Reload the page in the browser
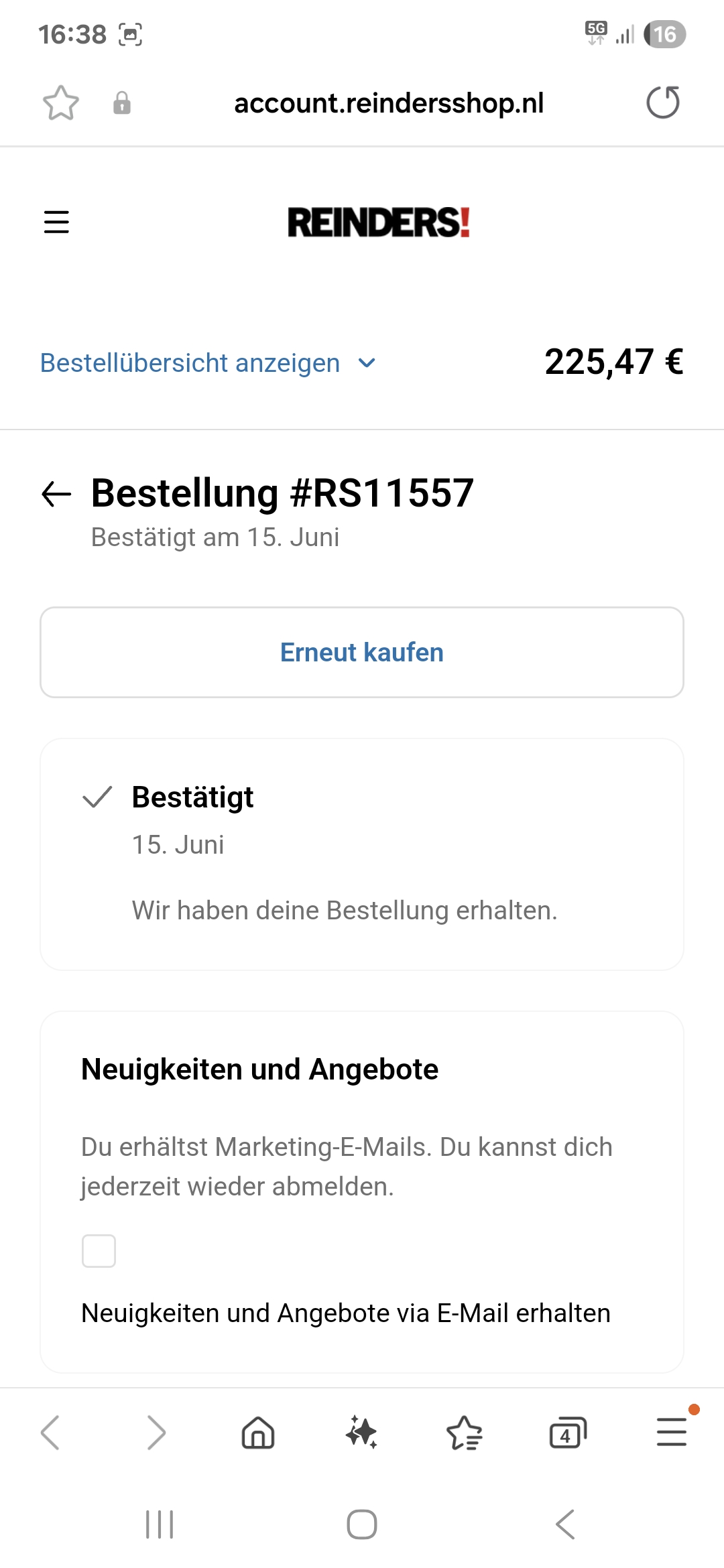 coord(662,103)
